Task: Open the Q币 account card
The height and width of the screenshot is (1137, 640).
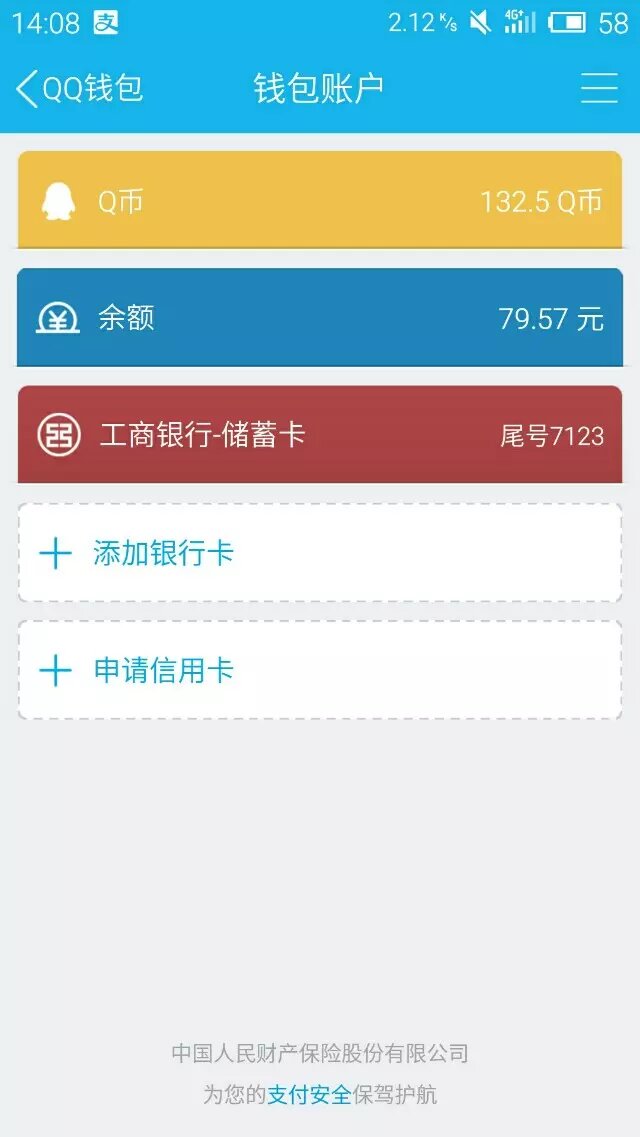Action: click(x=320, y=201)
